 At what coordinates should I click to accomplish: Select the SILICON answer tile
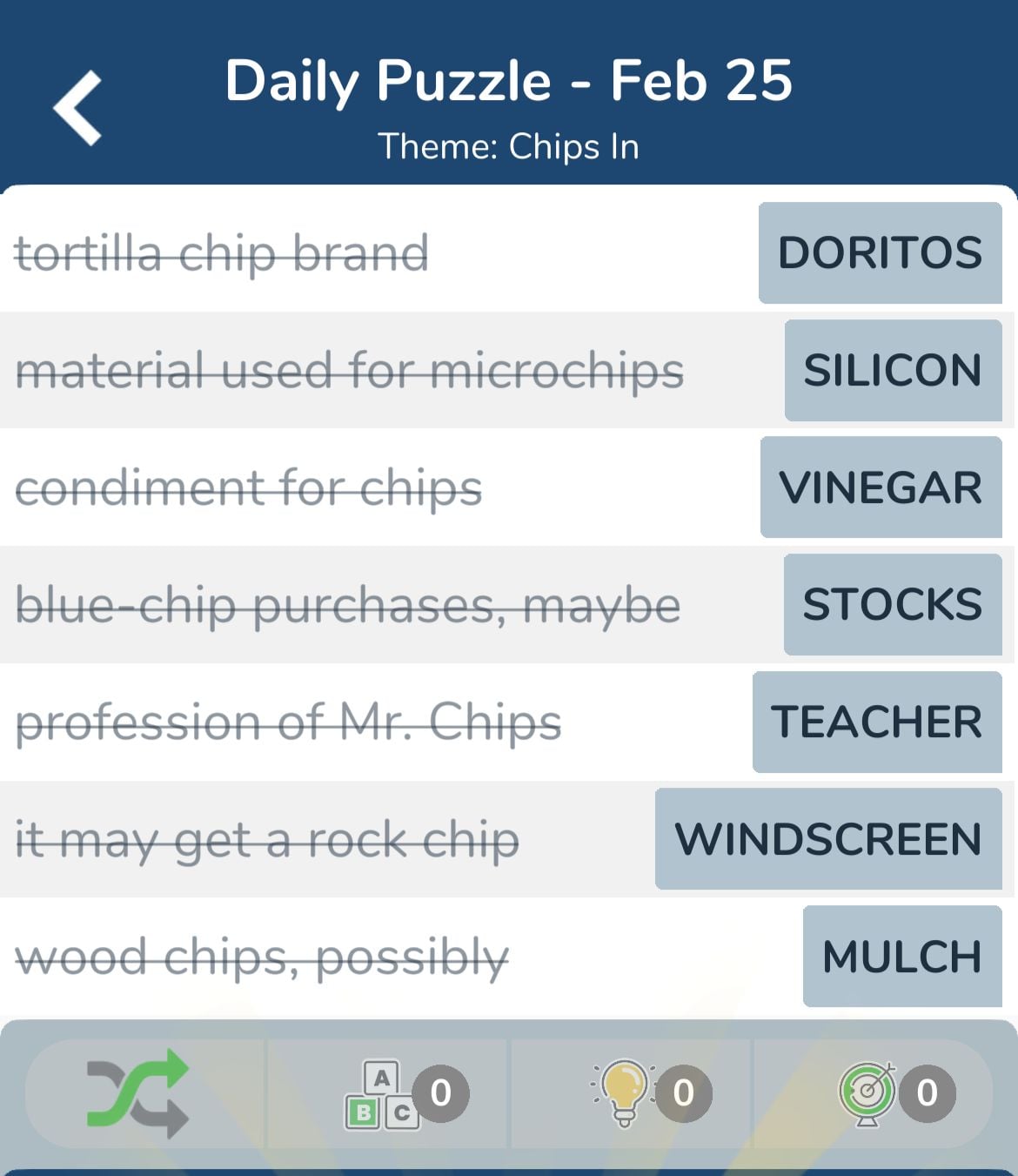893,371
